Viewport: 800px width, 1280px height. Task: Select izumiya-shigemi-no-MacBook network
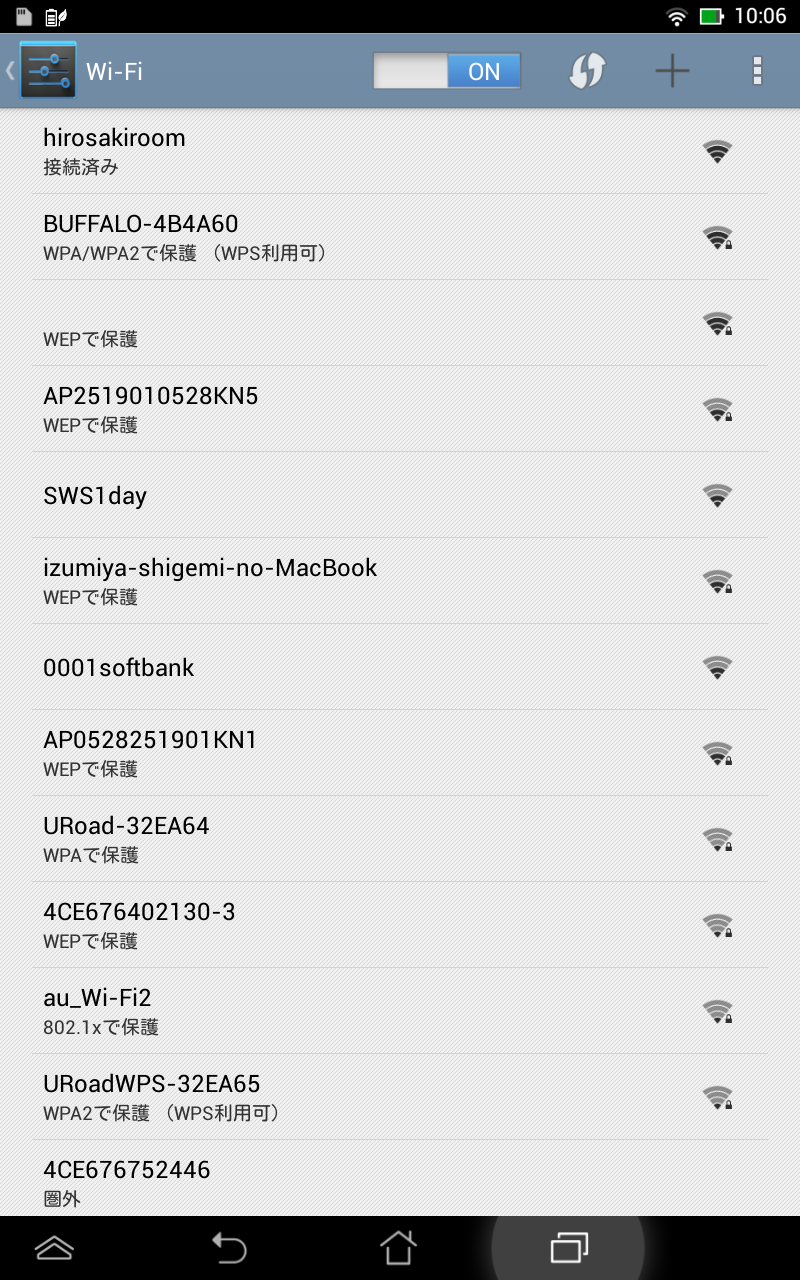pyautogui.click(x=400, y=581)
